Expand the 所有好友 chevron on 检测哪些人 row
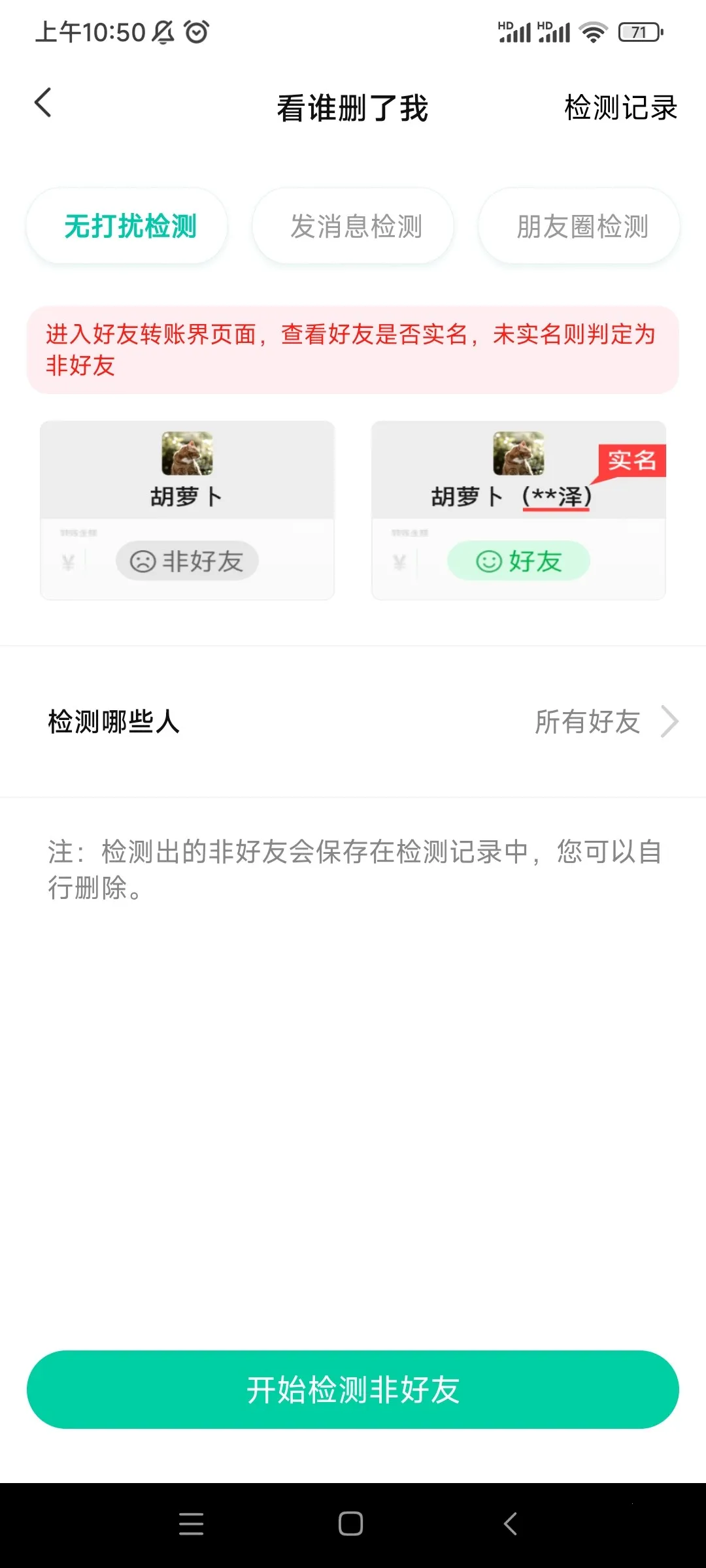Viewport: 706px width, 1568px height. [669, 721]
